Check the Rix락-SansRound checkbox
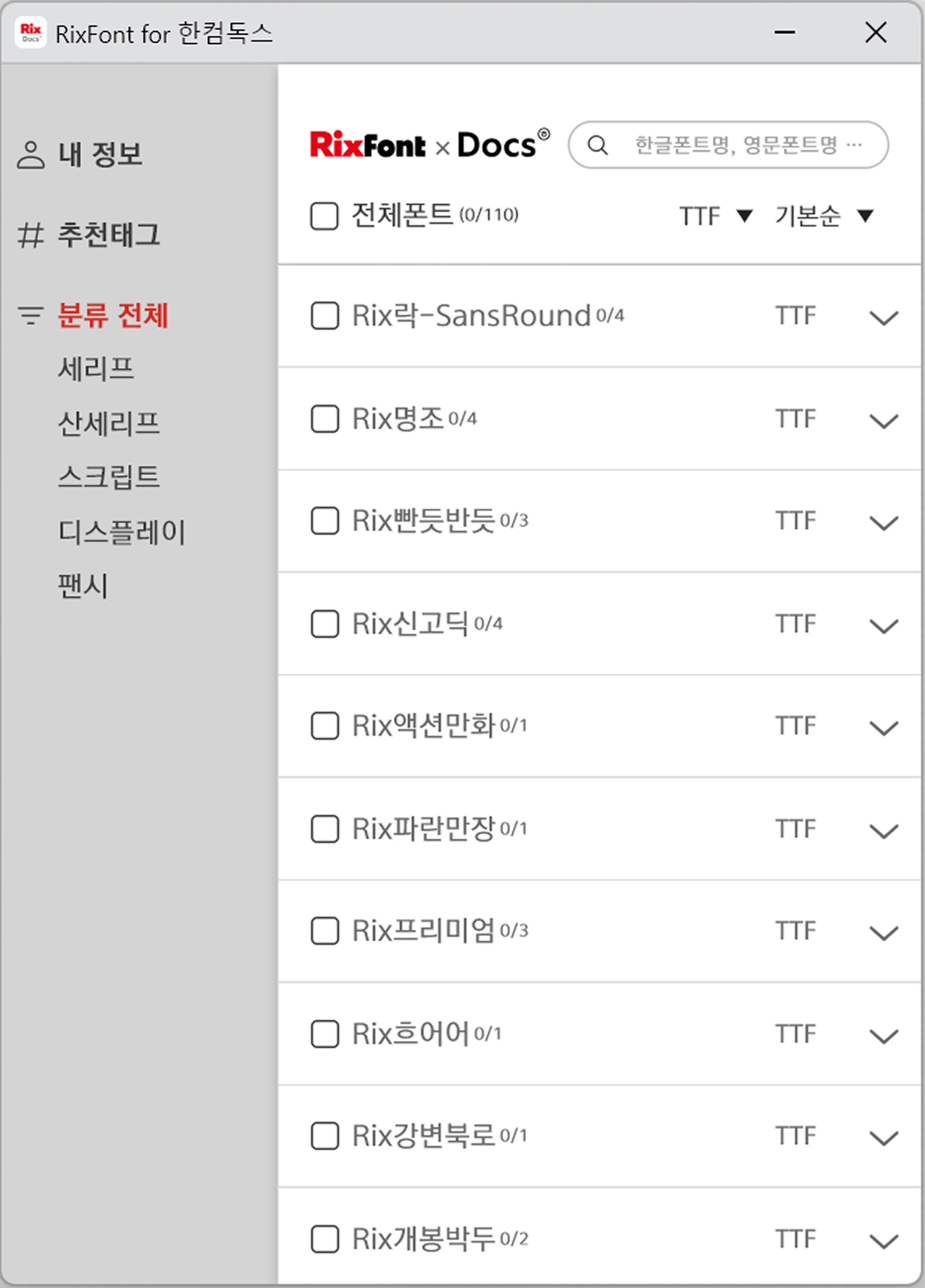 (x=325, y=316)
